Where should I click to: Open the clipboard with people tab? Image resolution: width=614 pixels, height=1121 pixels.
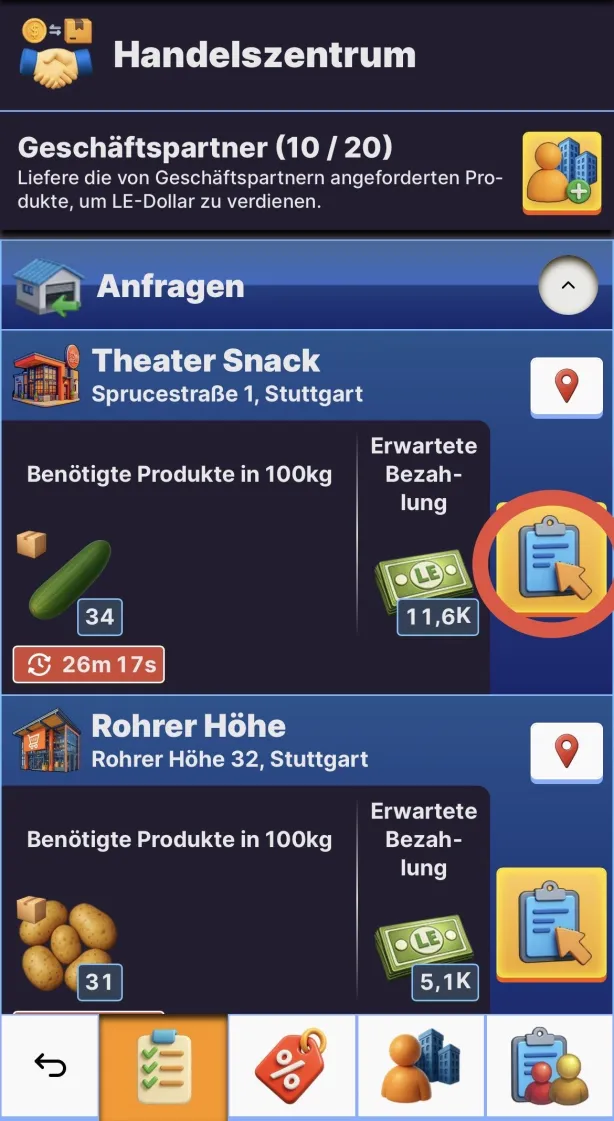(549, 1067)
